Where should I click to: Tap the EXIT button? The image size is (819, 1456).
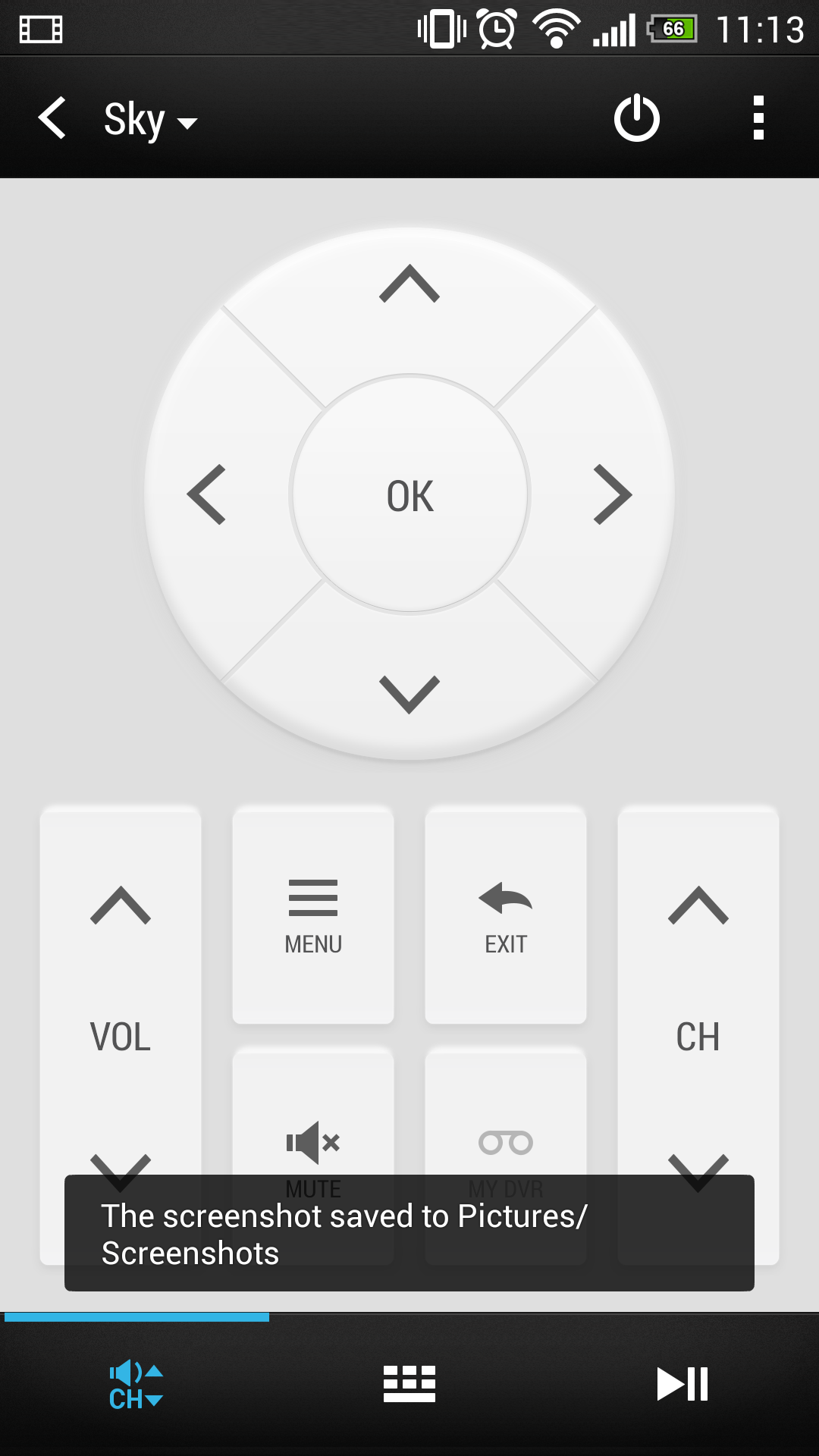(506, 915)
